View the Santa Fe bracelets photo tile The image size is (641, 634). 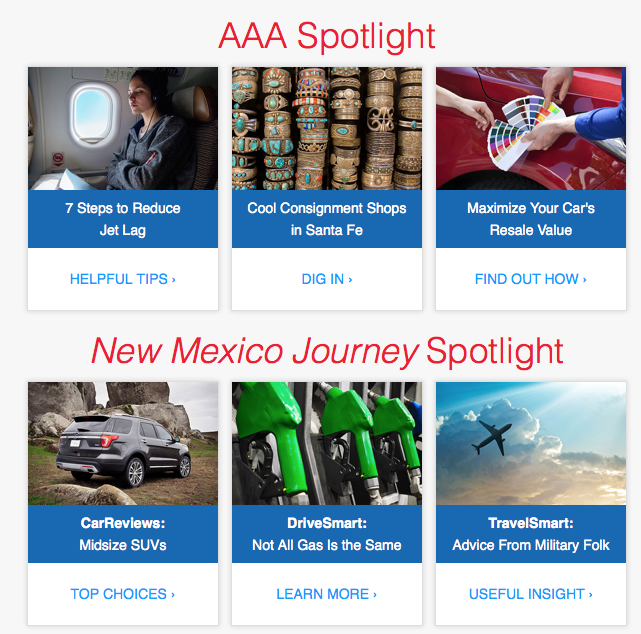326,128
